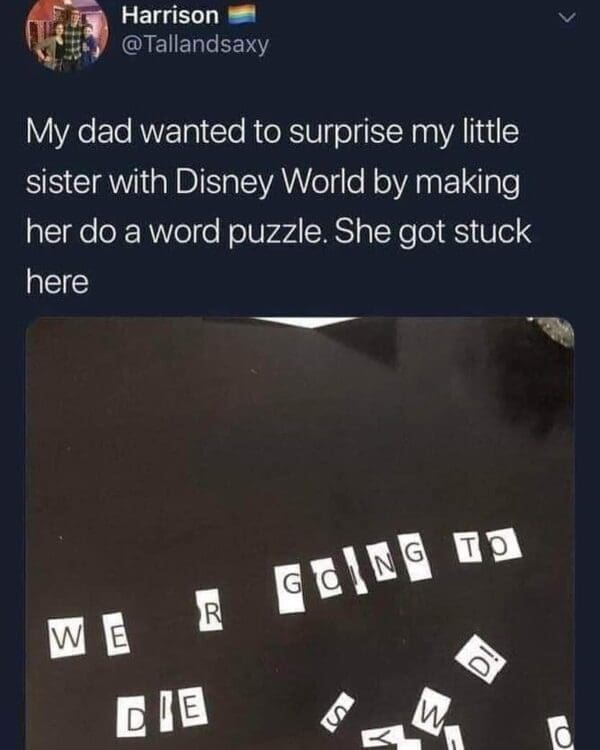Open Harrison's profile picture
This screenshot has width=600, height=750.
[68, 33]
